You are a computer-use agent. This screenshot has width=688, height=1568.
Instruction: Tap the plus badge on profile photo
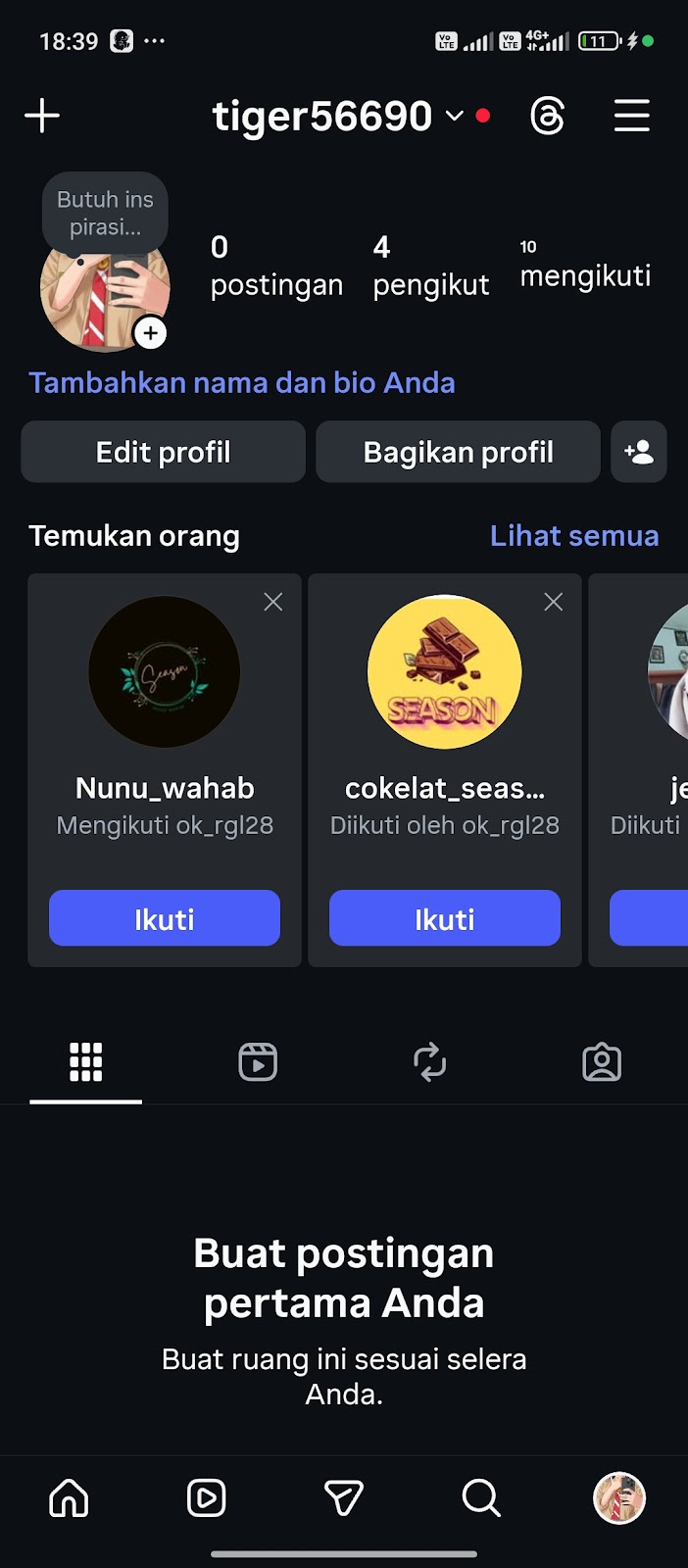(150, 333)
